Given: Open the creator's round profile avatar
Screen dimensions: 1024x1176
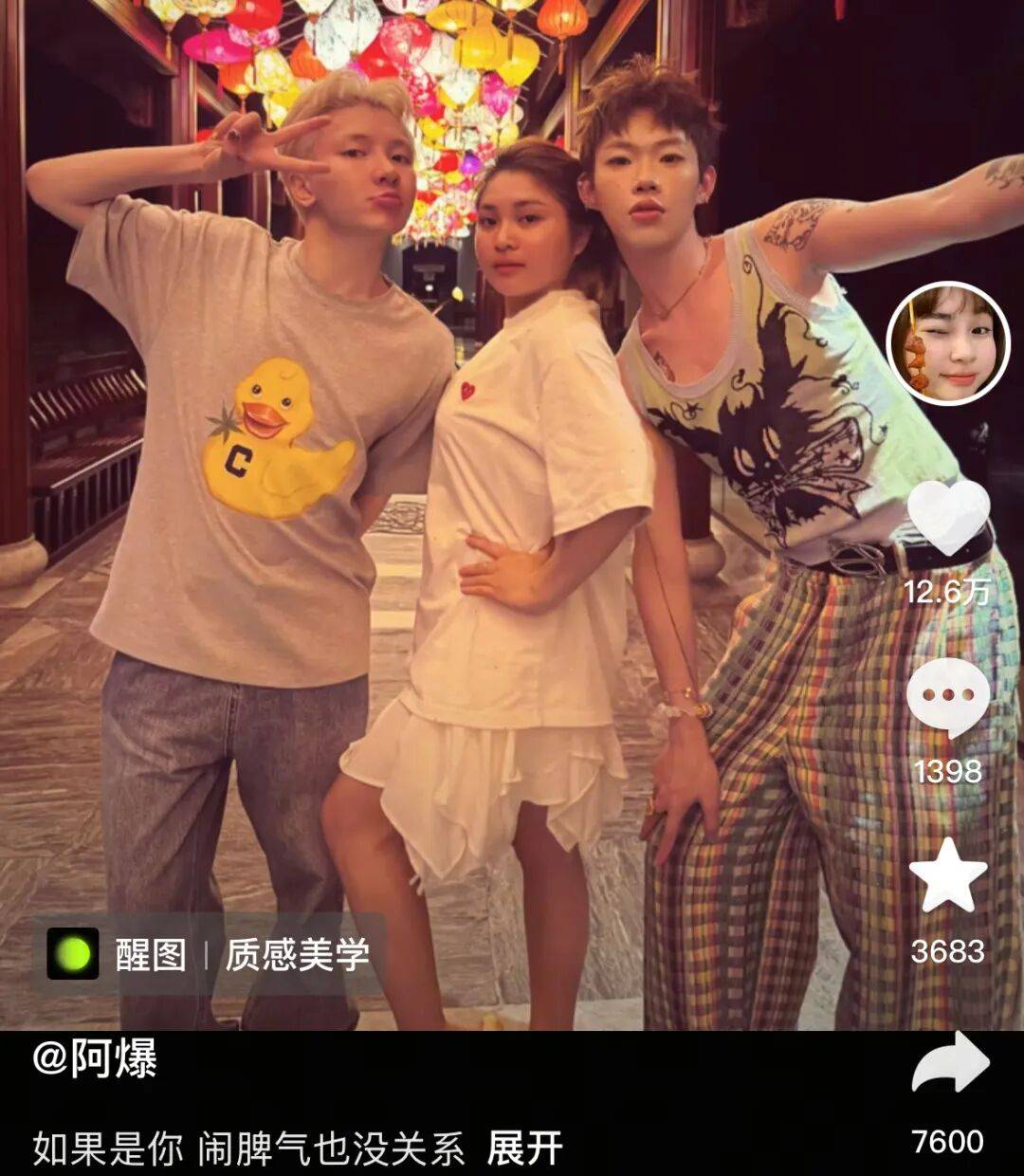Looking at the screenshot, I should 947,343.
